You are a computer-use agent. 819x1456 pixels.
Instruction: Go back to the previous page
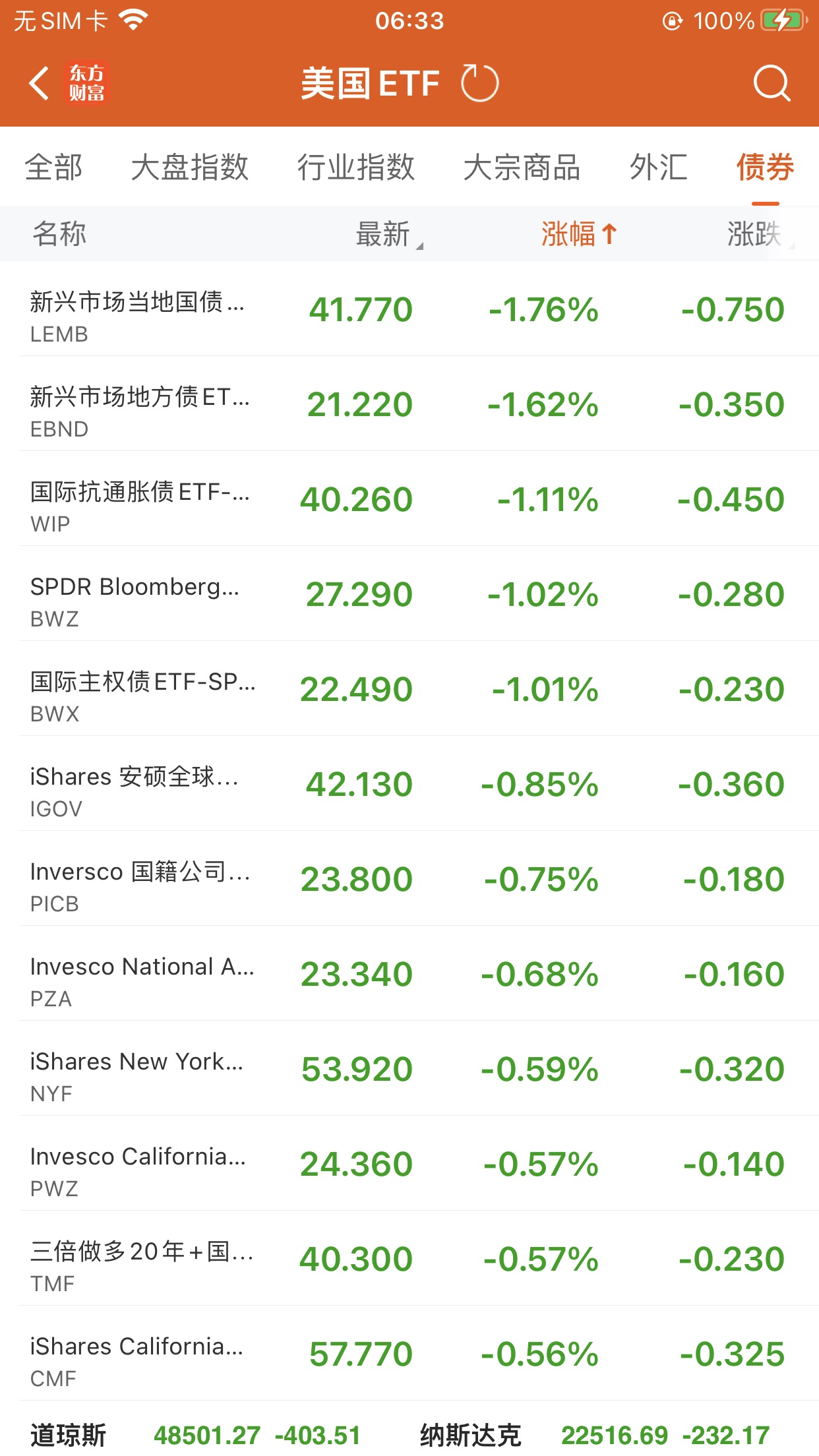pos(40,84)
